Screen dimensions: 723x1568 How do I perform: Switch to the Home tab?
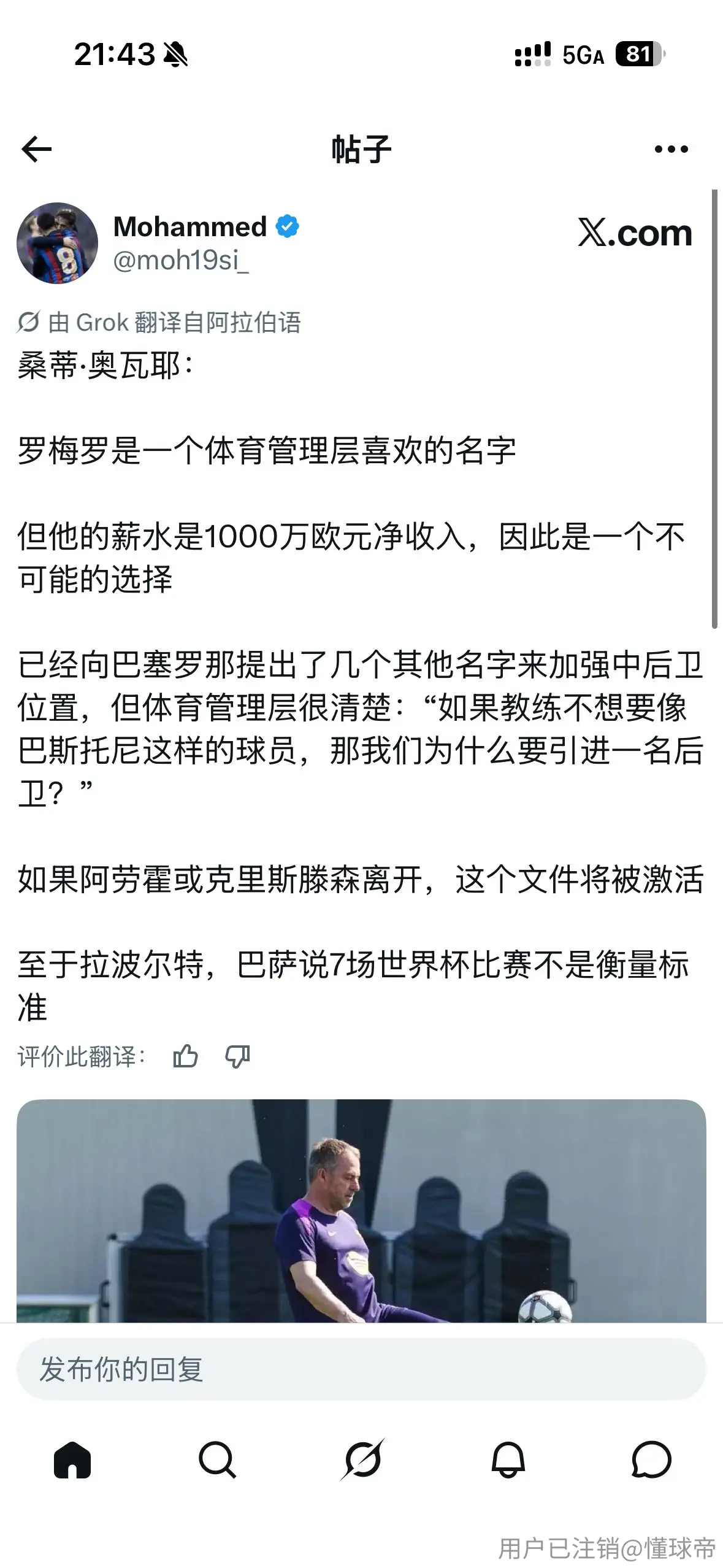pyautogui.click(x=72, y=1459)
